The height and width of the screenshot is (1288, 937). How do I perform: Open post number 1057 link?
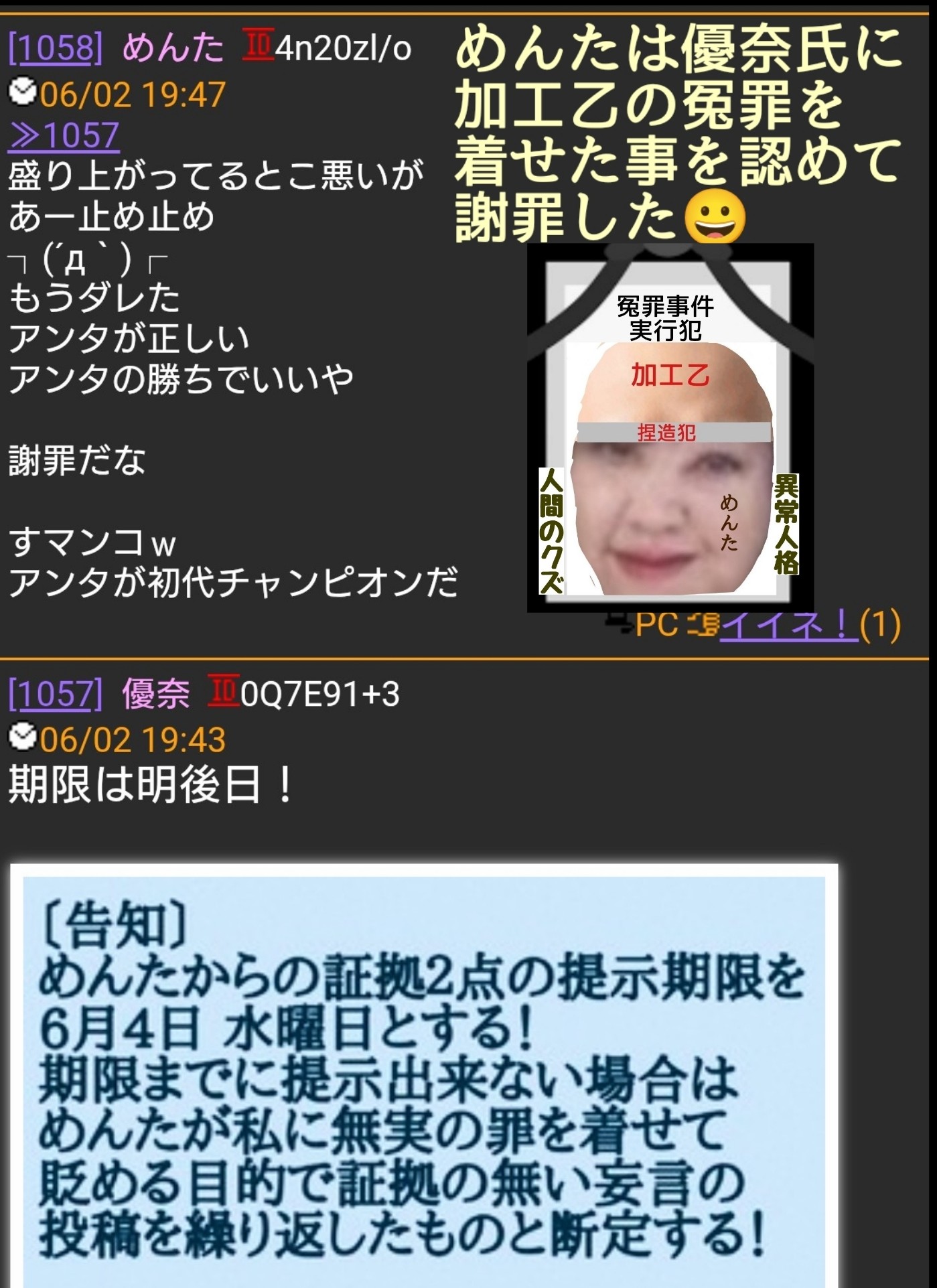[x=56, y=693]
